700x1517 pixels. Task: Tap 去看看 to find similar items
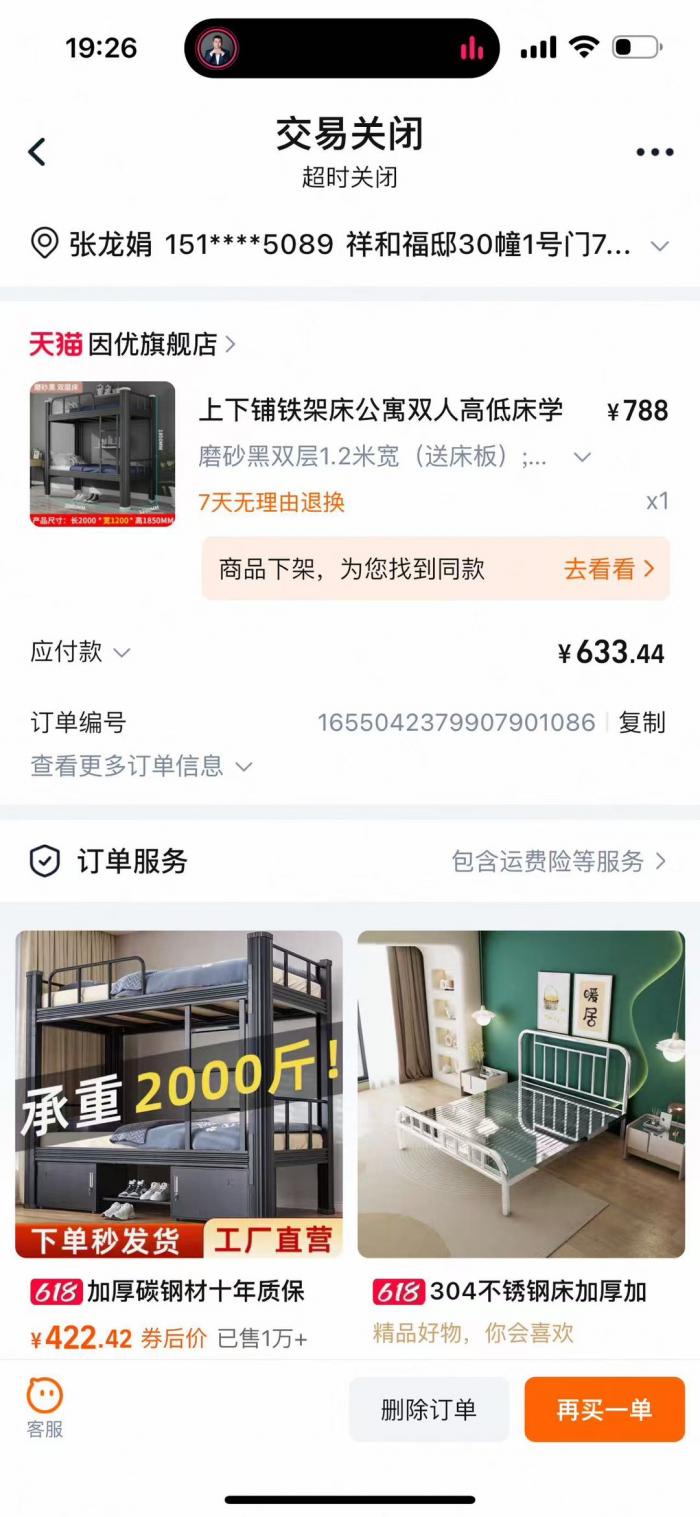pos(608,569)
